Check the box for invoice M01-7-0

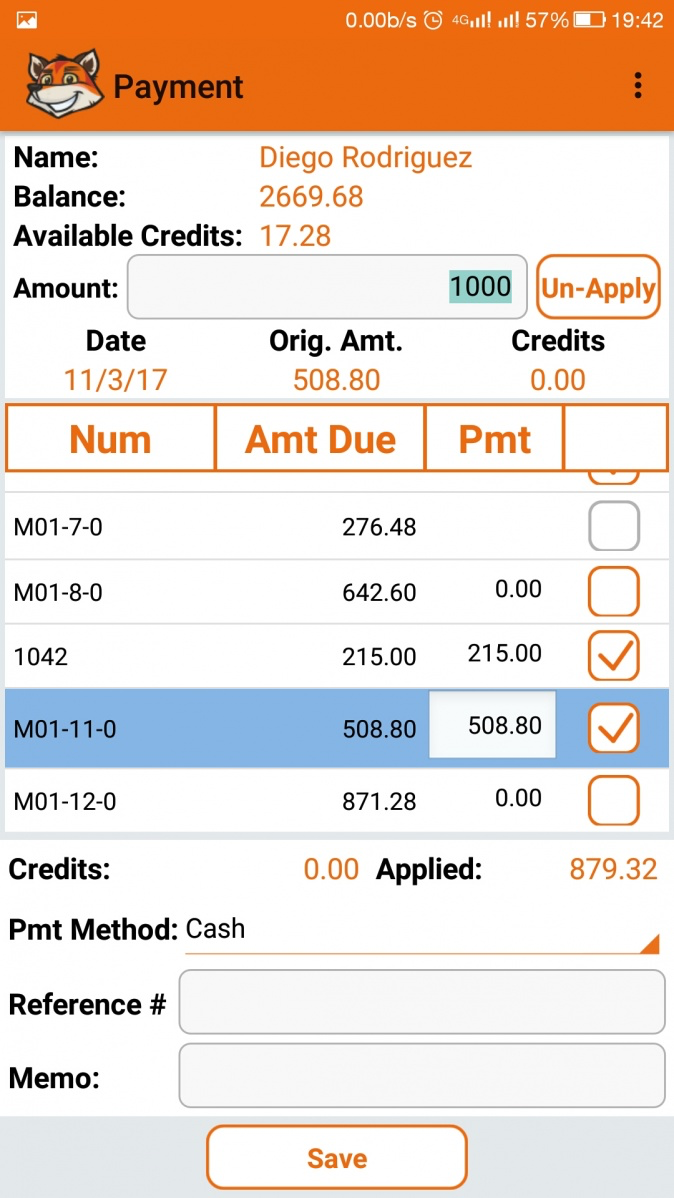pyautogui.click(x=613, y=526)
